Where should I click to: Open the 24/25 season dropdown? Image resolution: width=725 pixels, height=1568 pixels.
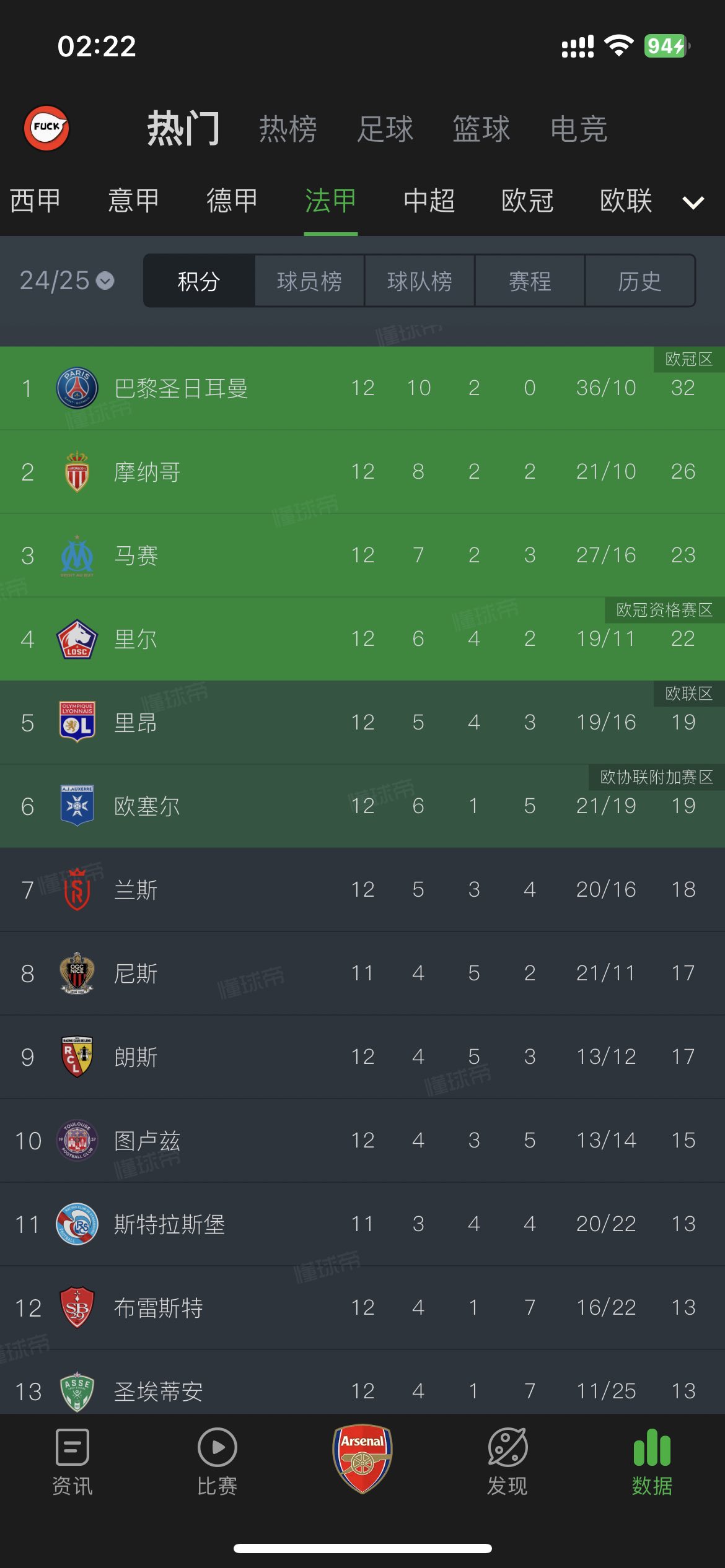tap(67, 281)
